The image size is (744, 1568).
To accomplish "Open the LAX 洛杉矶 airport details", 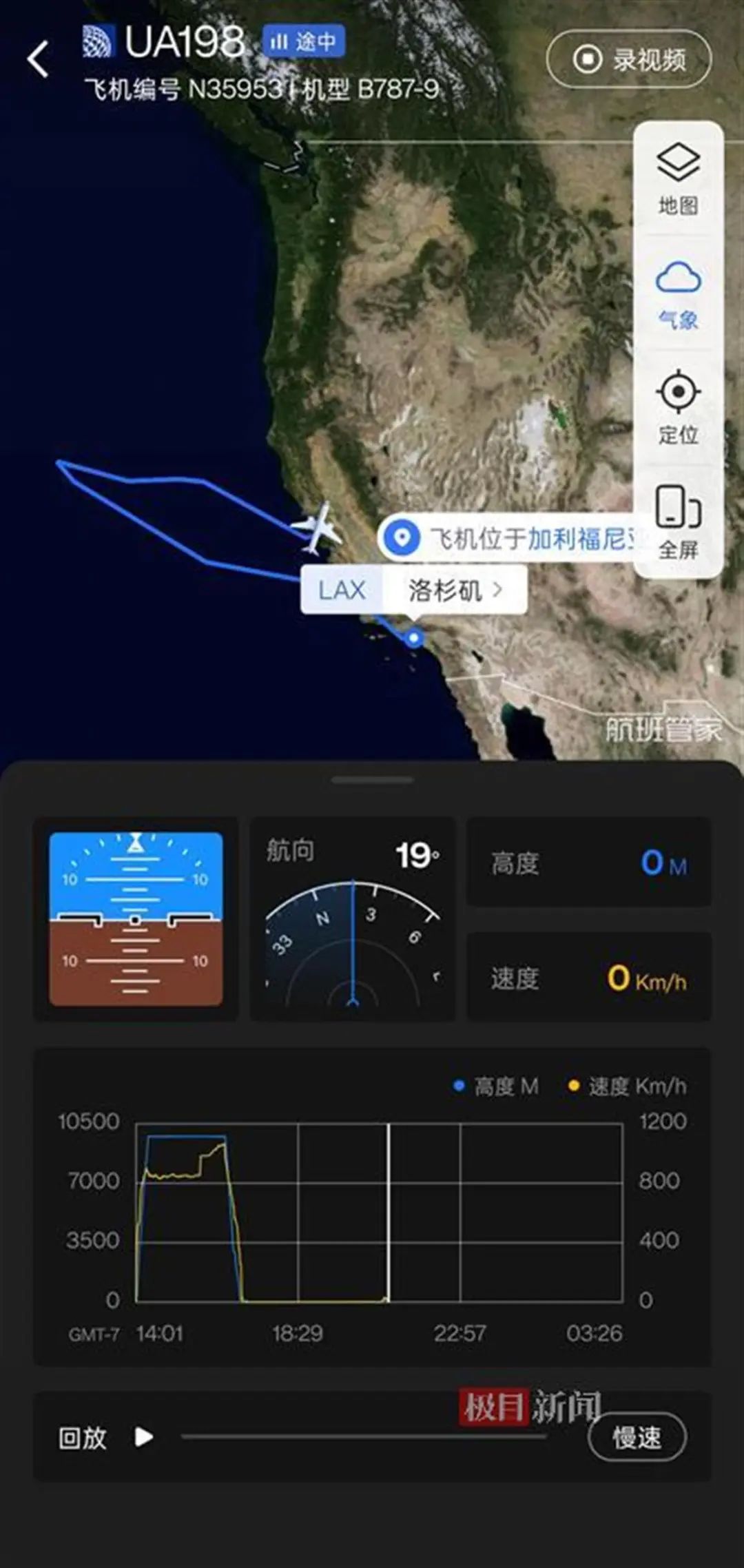I will click(413, 590).
